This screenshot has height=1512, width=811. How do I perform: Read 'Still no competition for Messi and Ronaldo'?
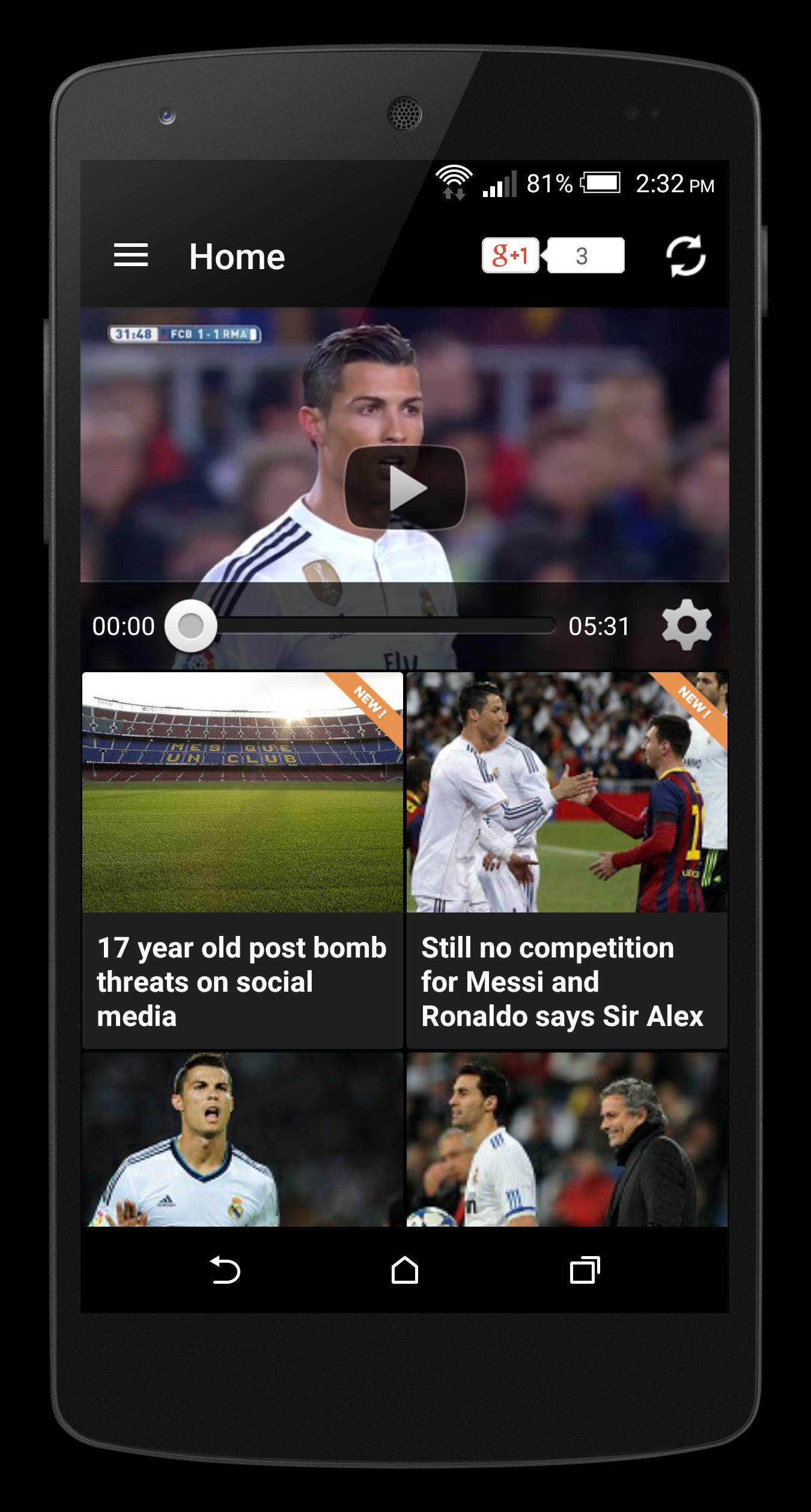(x=566, y=860)
